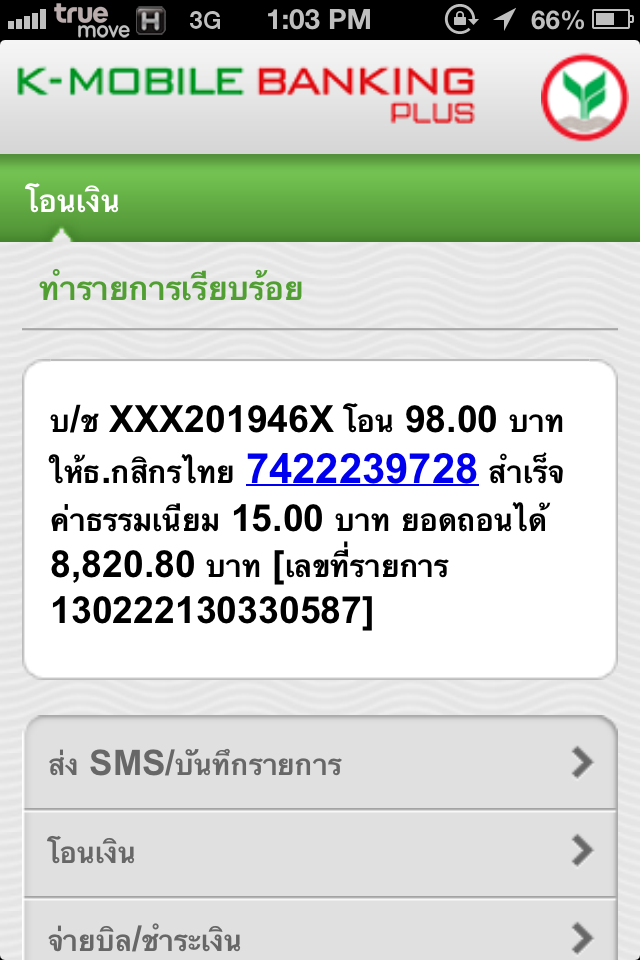Image resolution: width=640 pixels, height=960 pixels.
Task: Open จ่ายบิล/ชำระเงิน row
Action: (320, 934)
